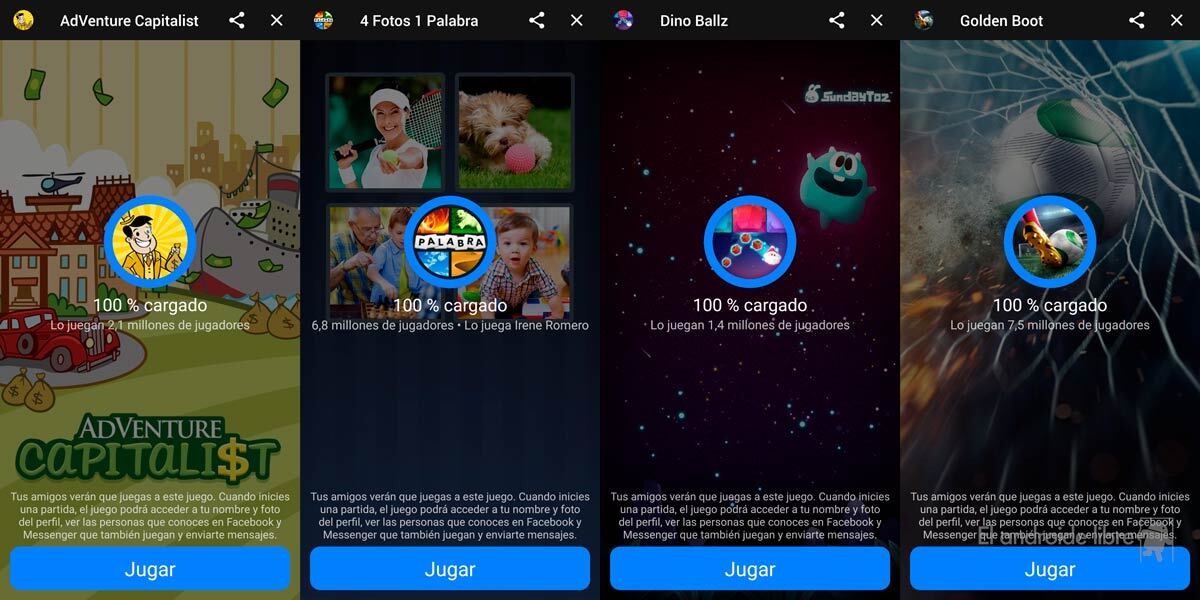Viewport: 1200px width, 600px height.
Task: Share the Dino Ballz game
Action: [837, 20]
